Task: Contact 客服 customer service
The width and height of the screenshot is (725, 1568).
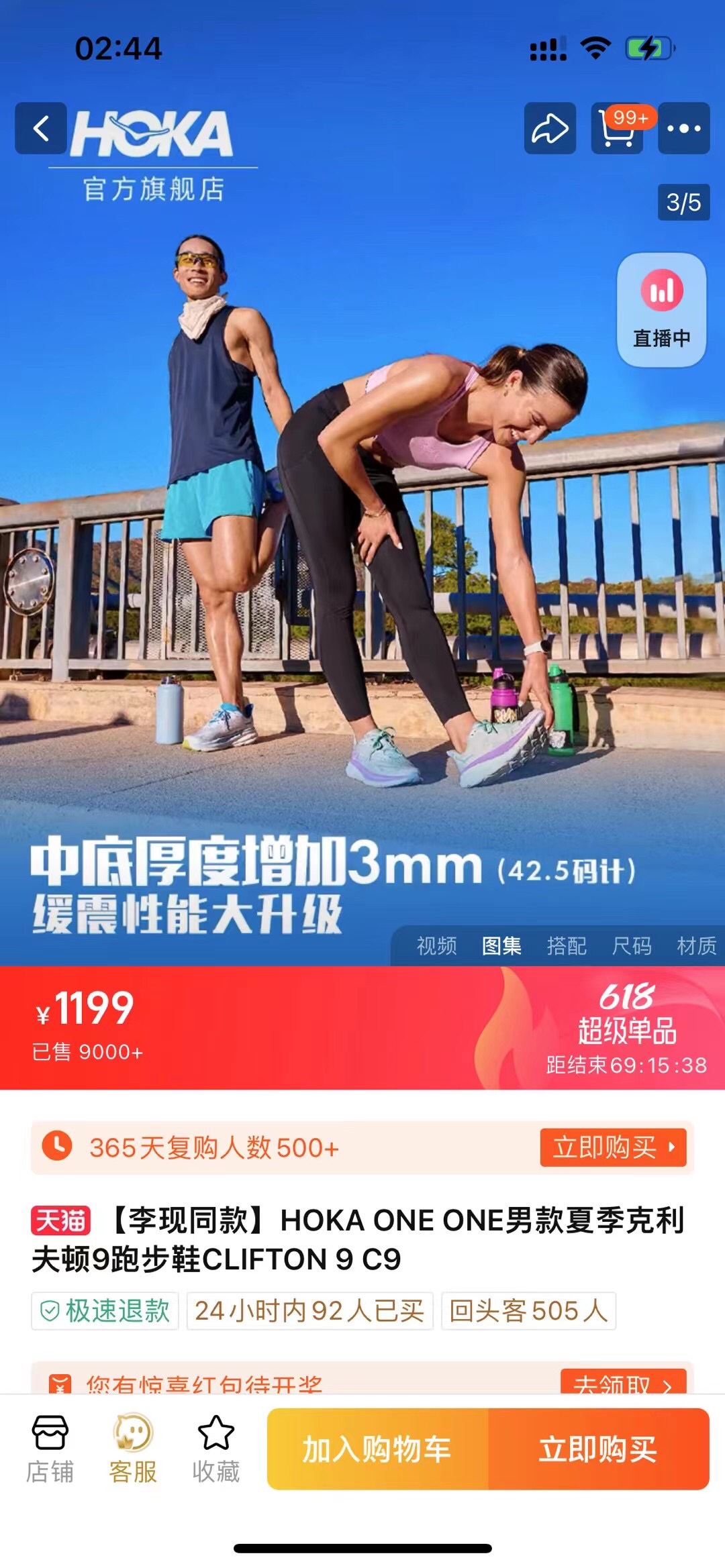Action: pos(132,1449)
